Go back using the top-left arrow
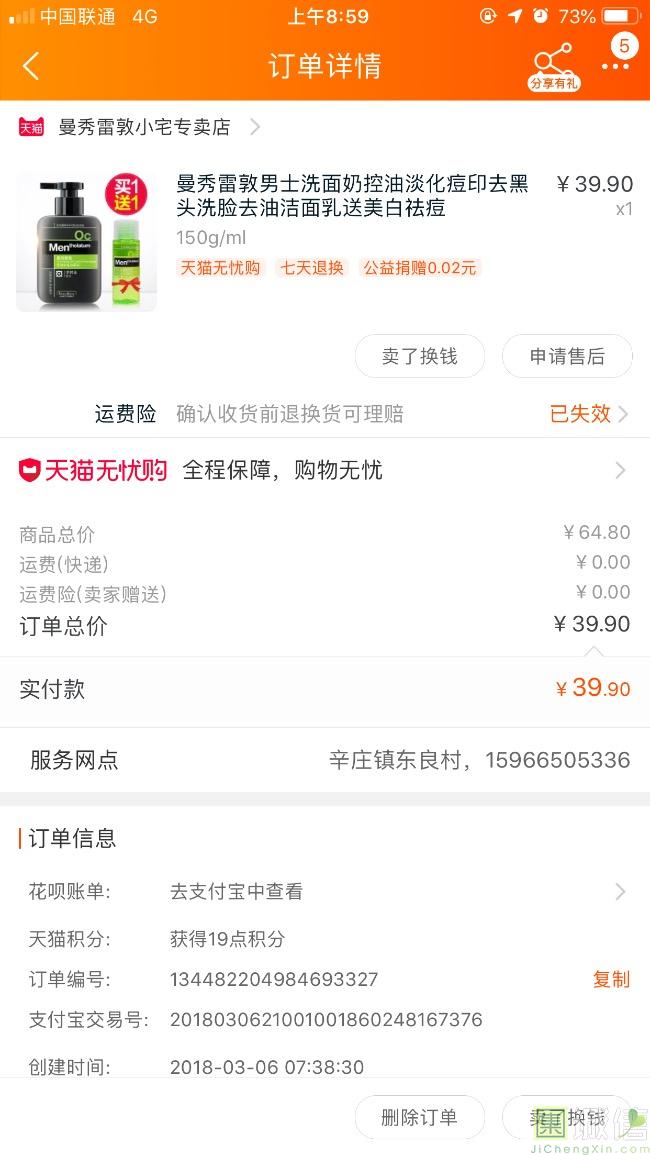 coord(31,66)
